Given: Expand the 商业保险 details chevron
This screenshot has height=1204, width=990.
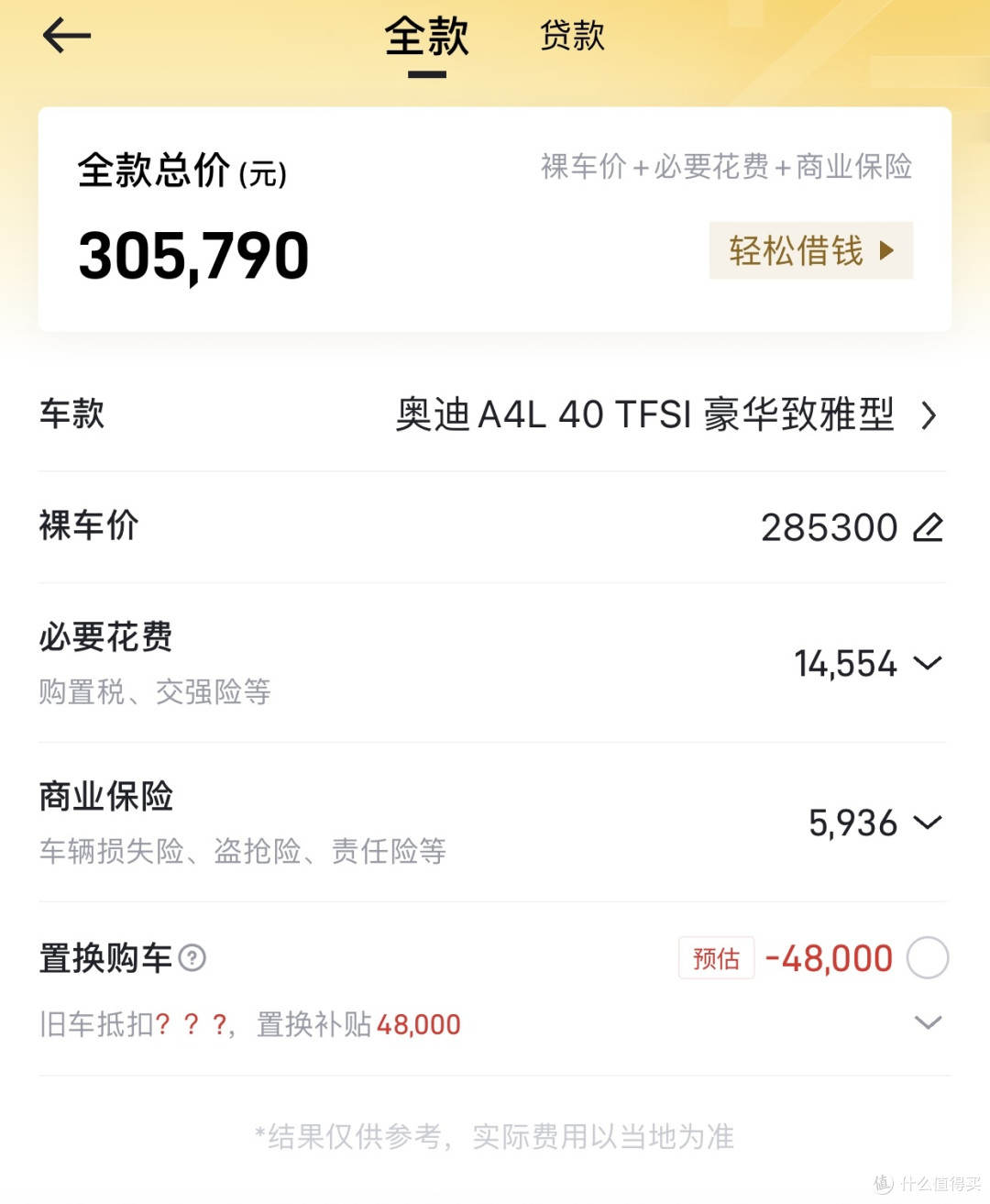Looking at the screenshot, I should [929, 821].
